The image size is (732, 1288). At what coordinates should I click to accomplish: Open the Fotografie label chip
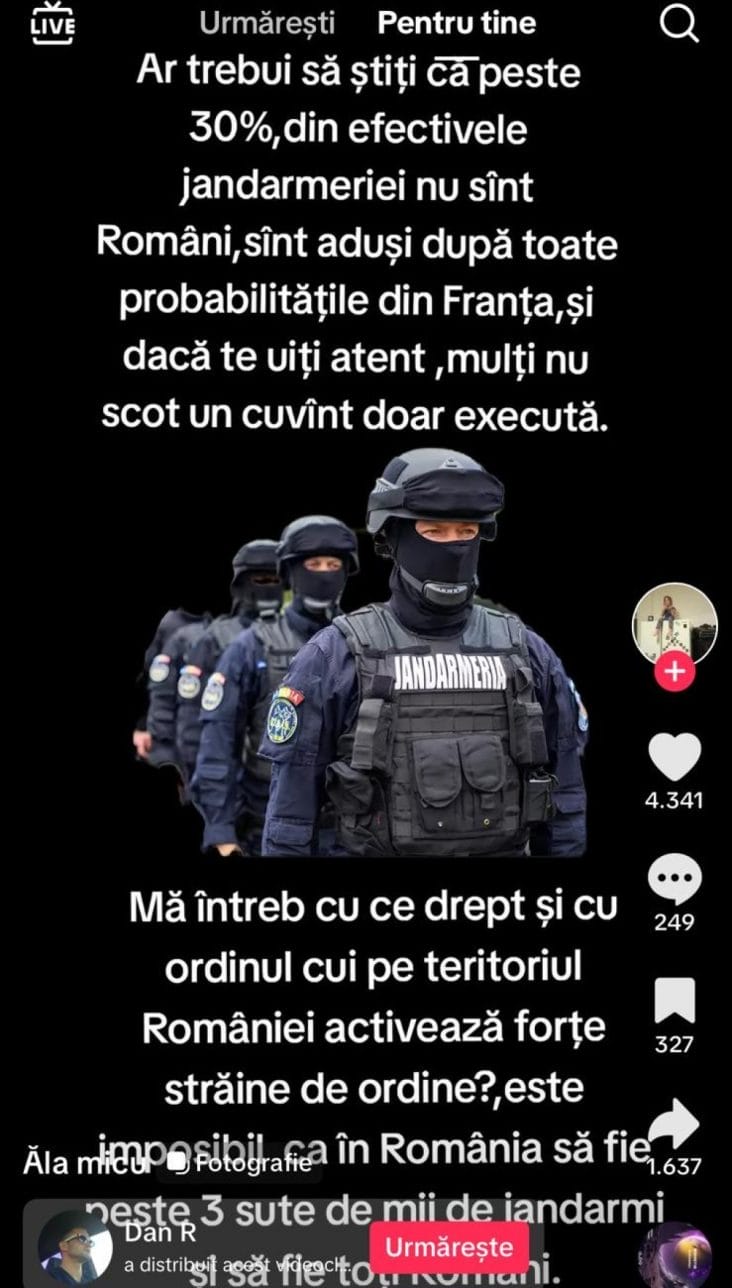[x=239, y=1163]
